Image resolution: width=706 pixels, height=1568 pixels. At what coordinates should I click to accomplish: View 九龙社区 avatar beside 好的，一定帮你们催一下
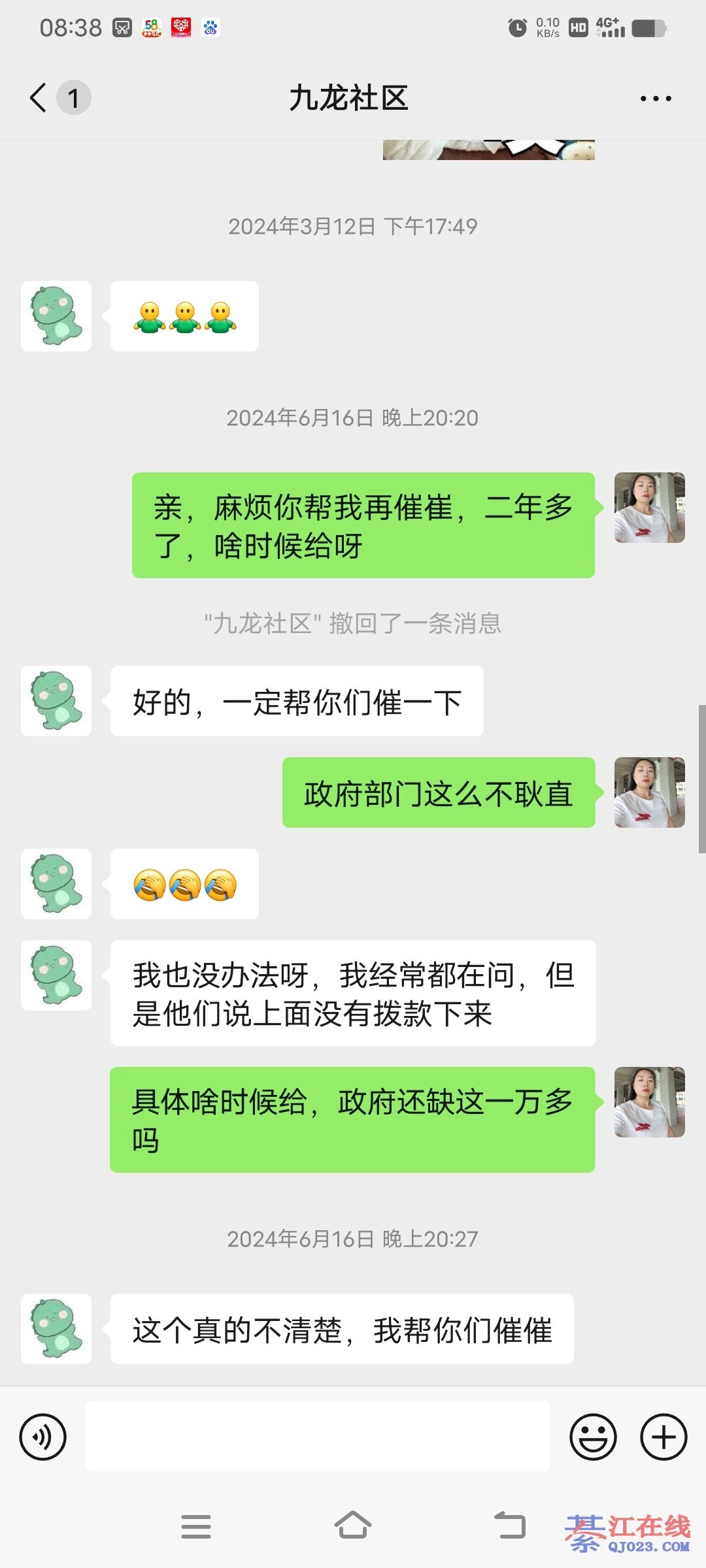[x=56, y=701]
